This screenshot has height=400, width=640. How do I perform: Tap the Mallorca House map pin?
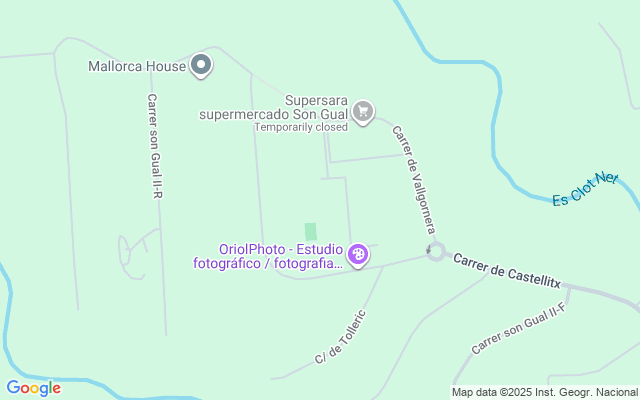click(x=201, y=65)
